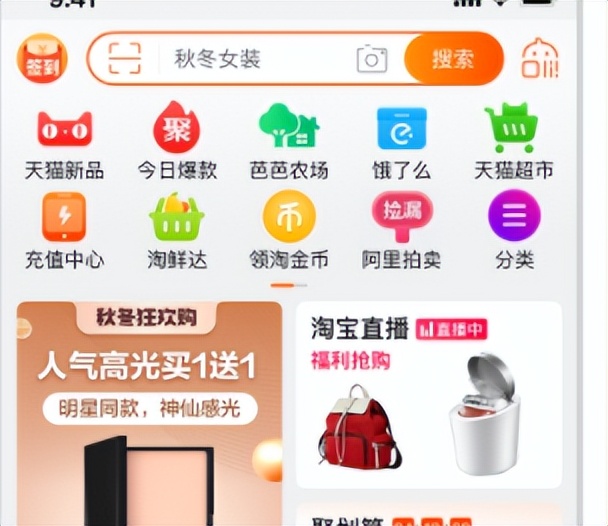View all categories via 分类

(513, 231)
